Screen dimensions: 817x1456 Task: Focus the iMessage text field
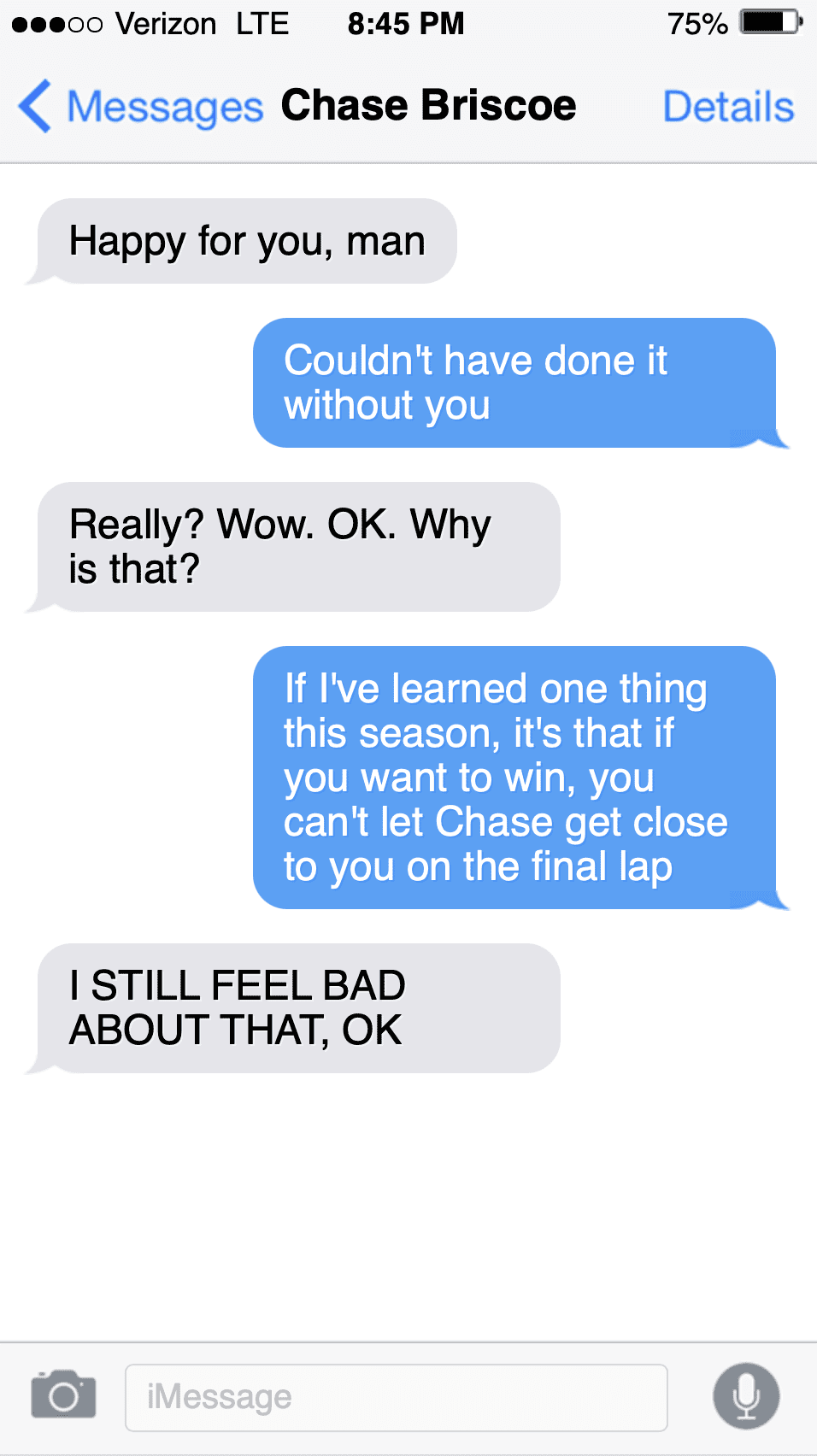click(396, 1397)
